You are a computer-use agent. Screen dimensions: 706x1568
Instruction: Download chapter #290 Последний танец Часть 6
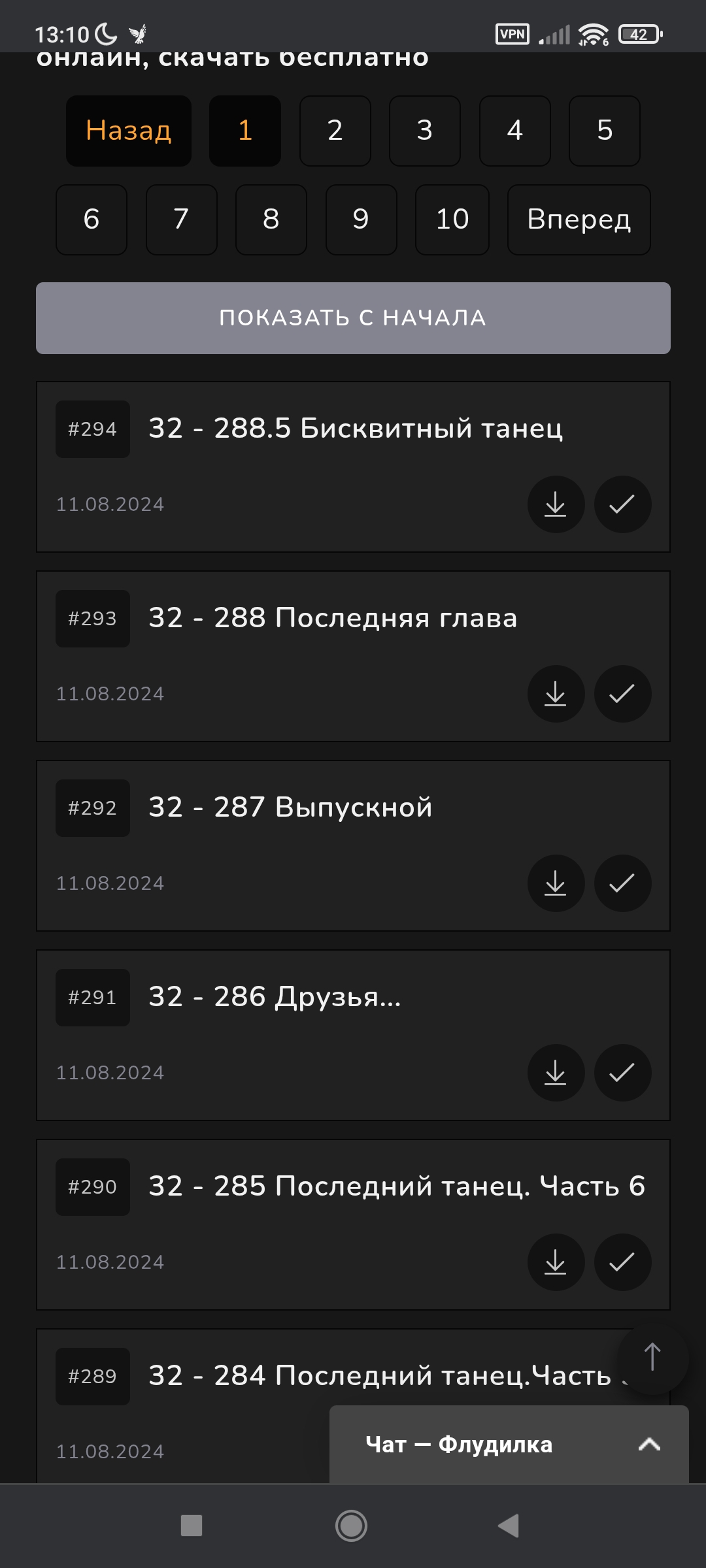(556, 1262)
